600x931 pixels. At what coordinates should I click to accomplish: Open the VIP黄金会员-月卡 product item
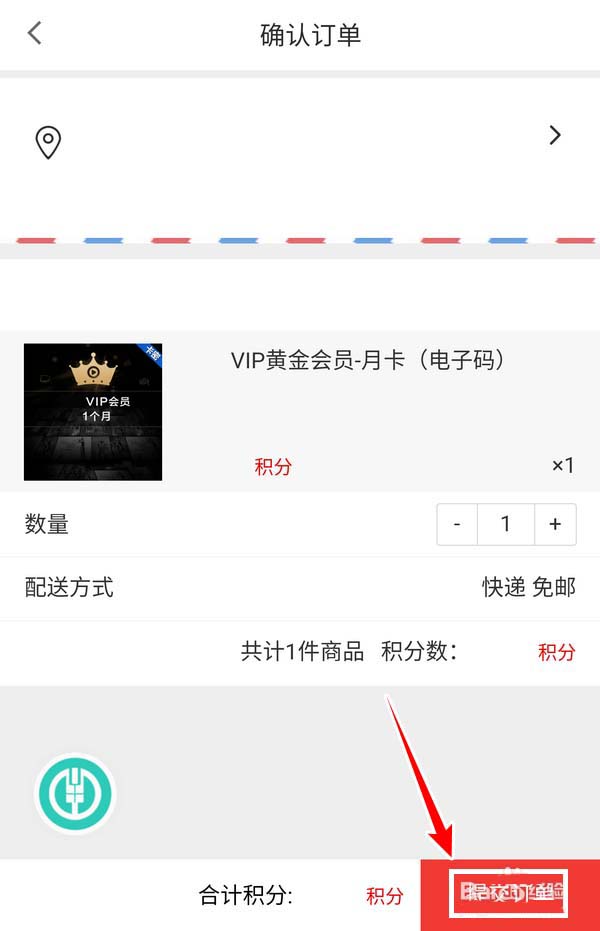[x=300, y=410]
